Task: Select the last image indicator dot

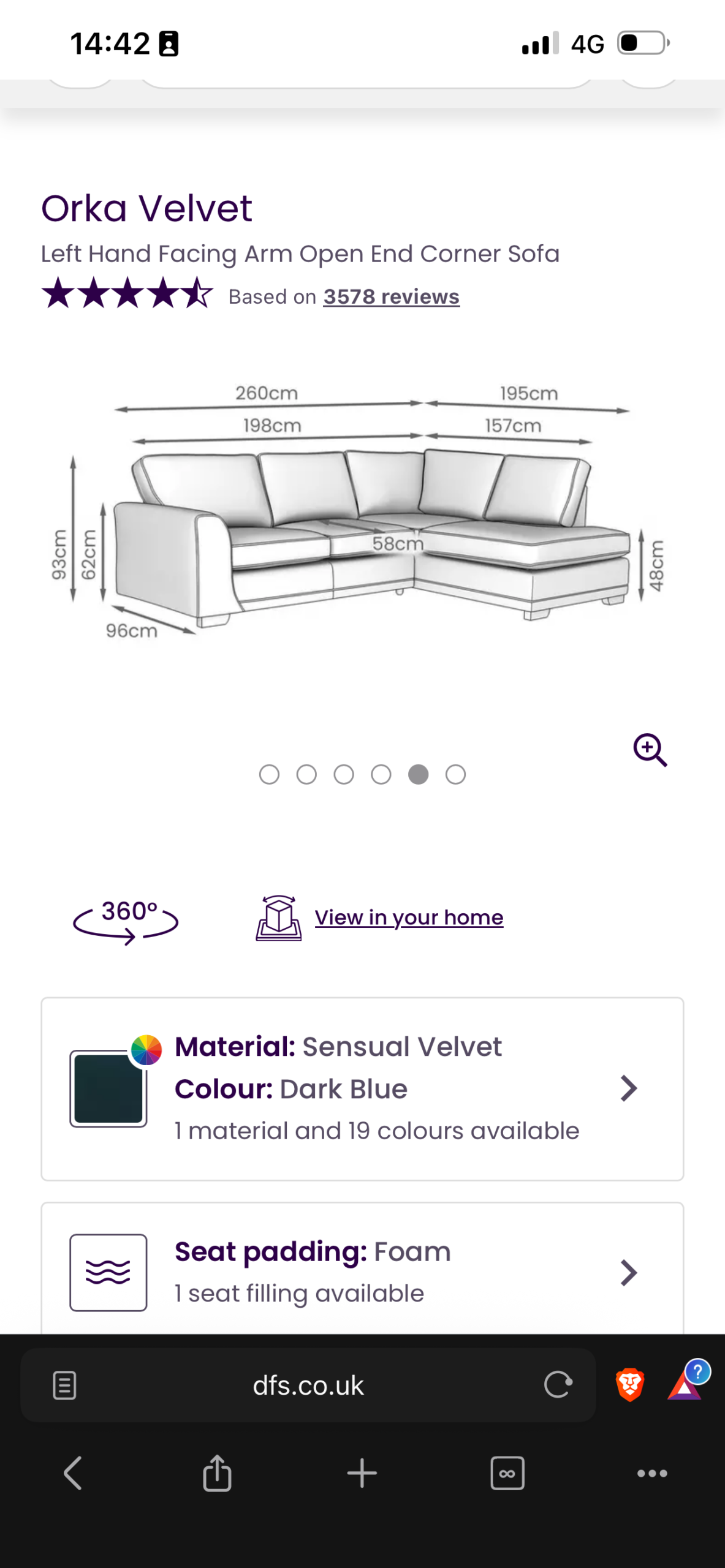Action: (455, 775)
